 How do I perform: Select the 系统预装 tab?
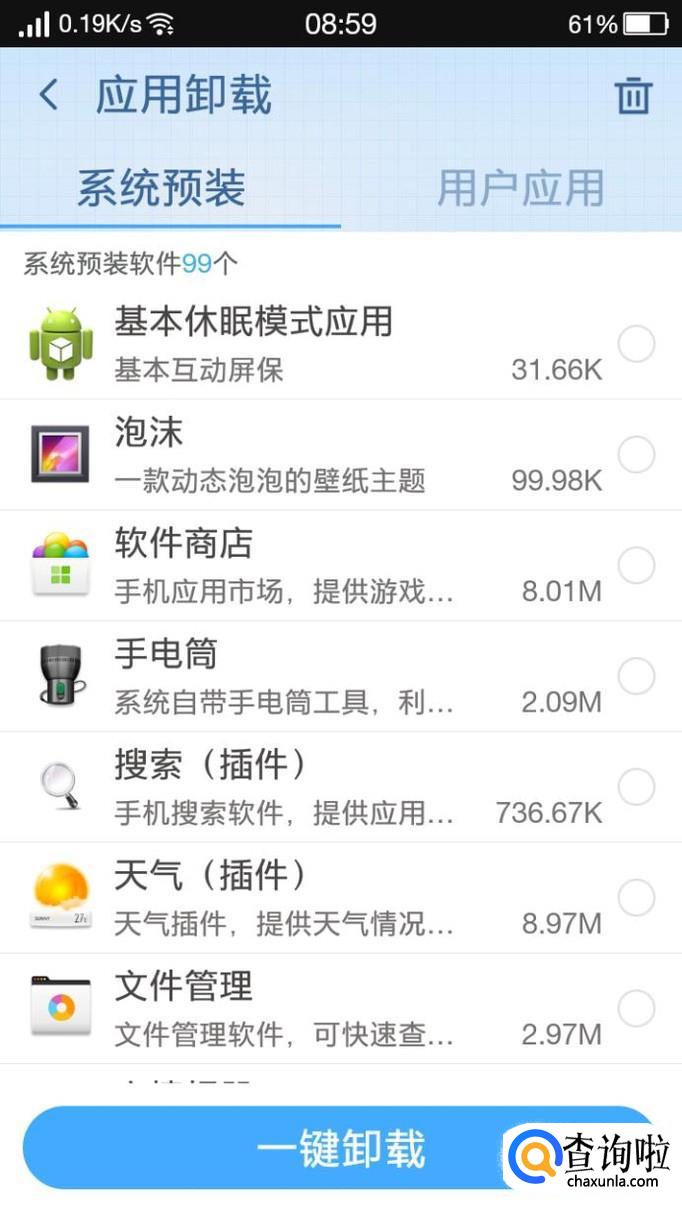[x=162, y=188]
